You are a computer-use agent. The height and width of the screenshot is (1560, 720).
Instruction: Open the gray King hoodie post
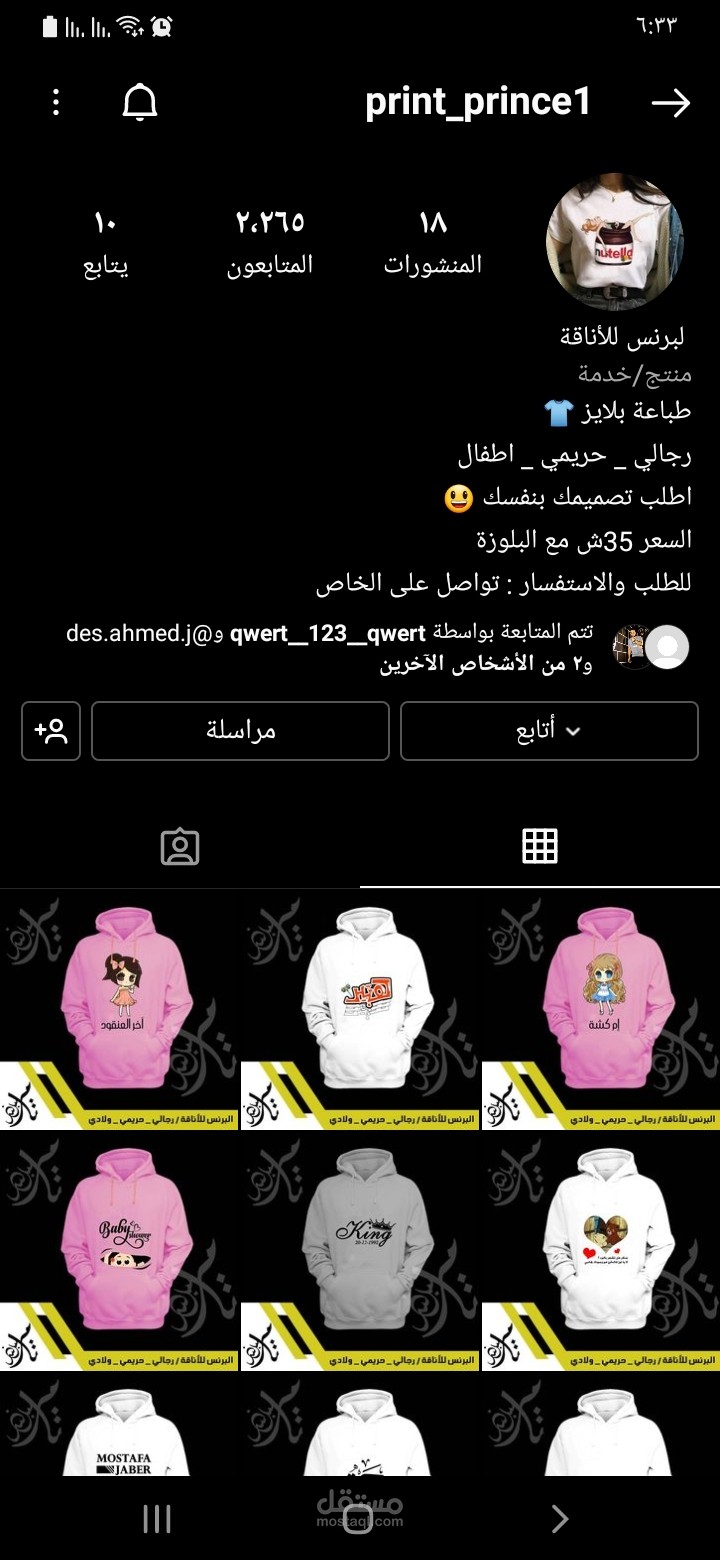click(x=360, y=1251)
